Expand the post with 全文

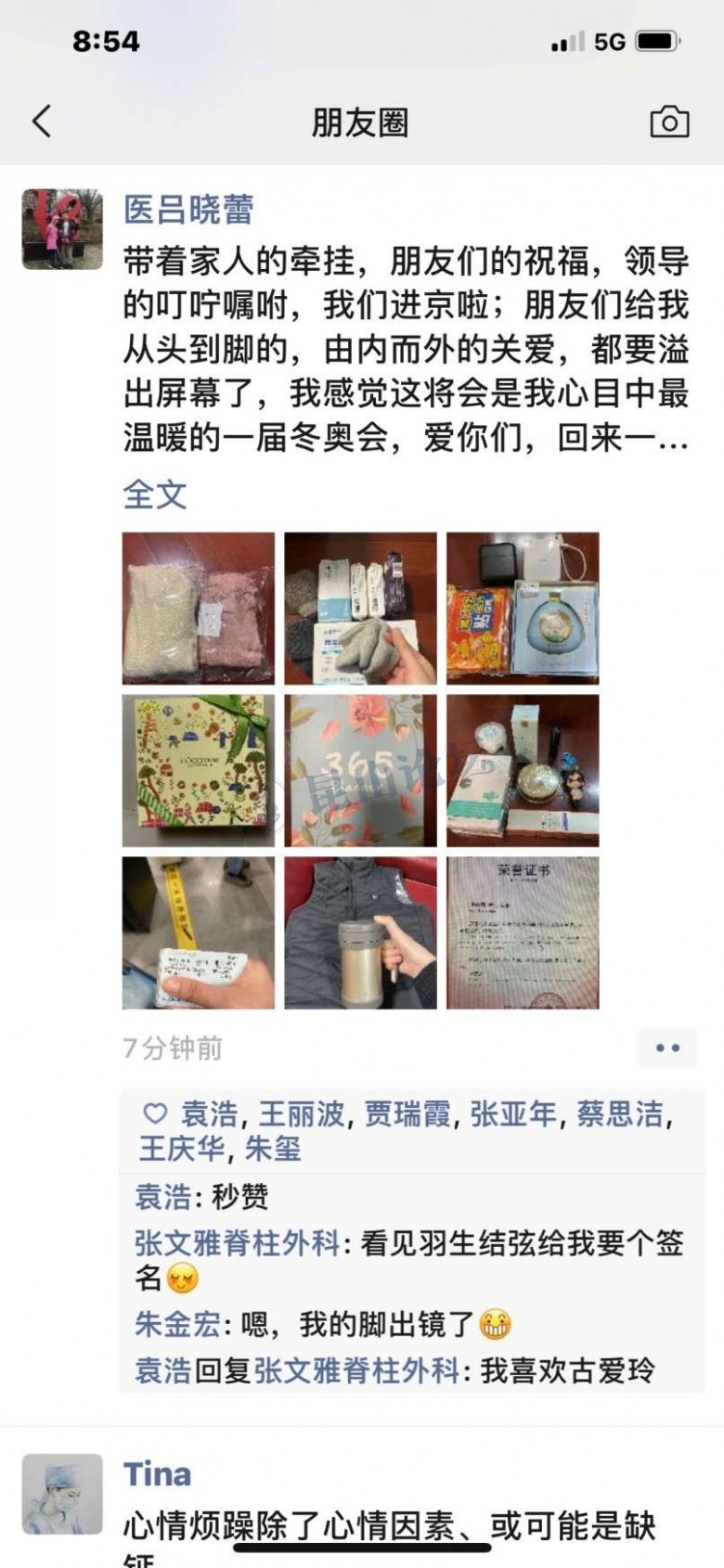click(x=155, y=494)
